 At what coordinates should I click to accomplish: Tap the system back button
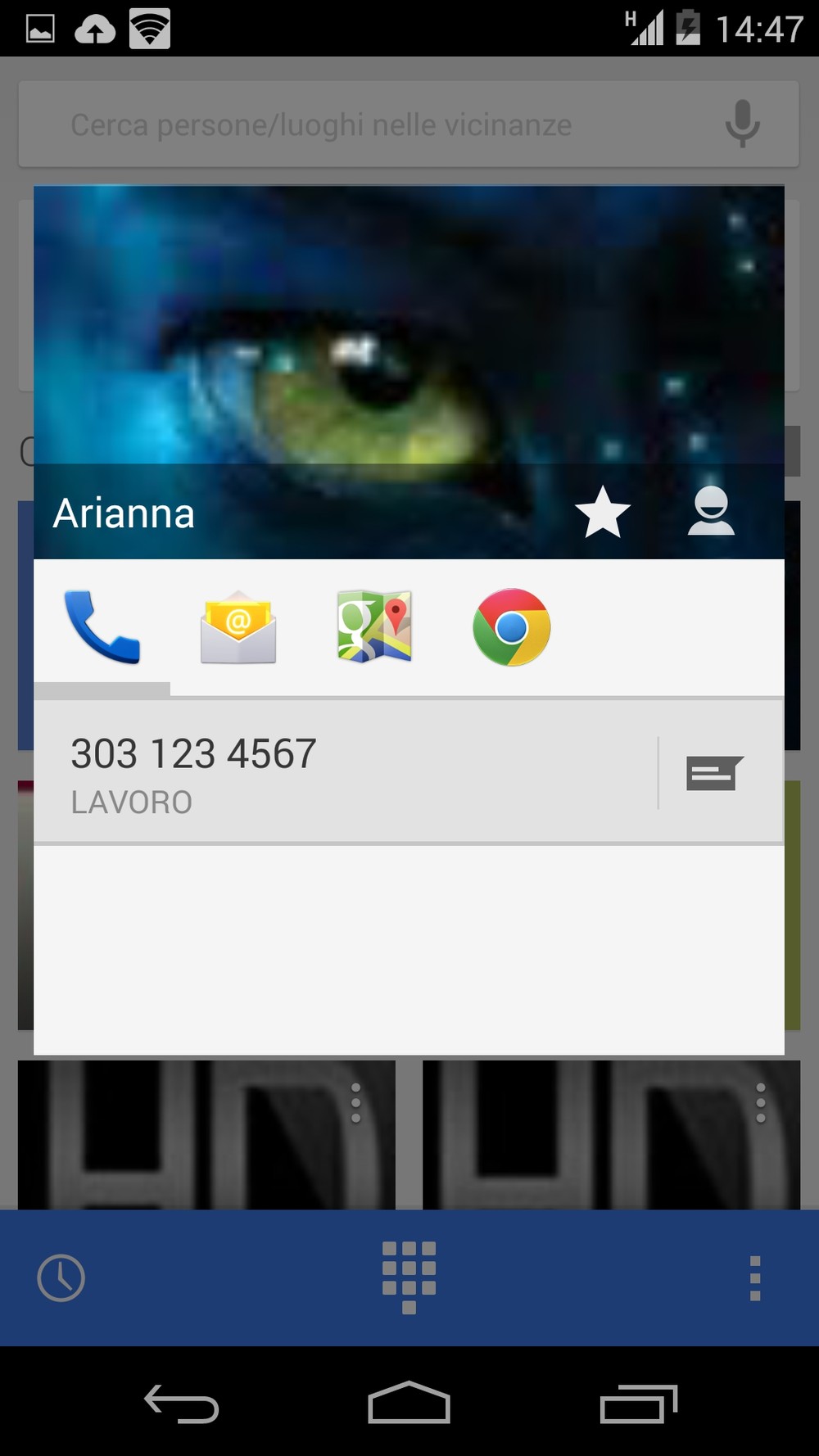181,1404
